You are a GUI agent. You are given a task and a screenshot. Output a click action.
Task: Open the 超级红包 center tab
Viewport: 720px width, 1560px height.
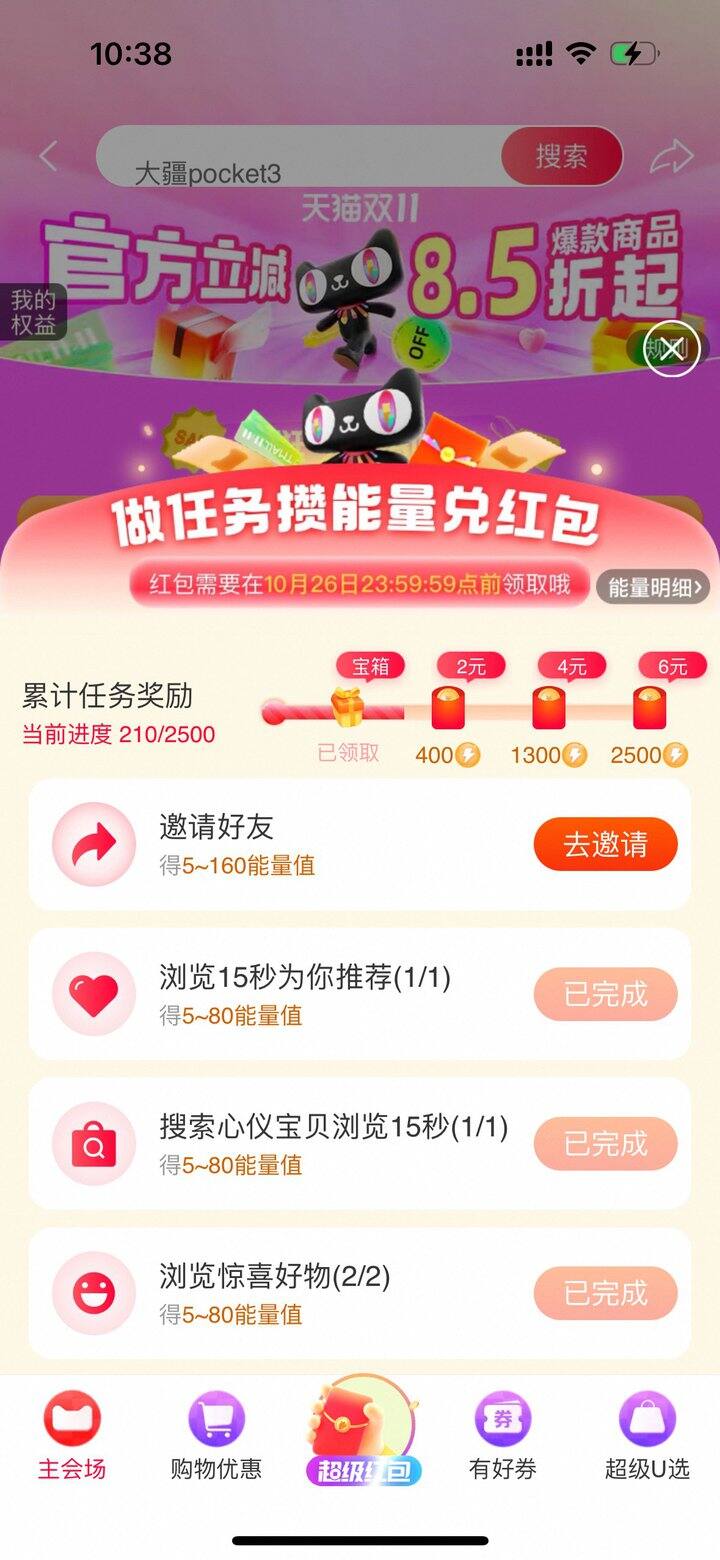[363, 1432]
